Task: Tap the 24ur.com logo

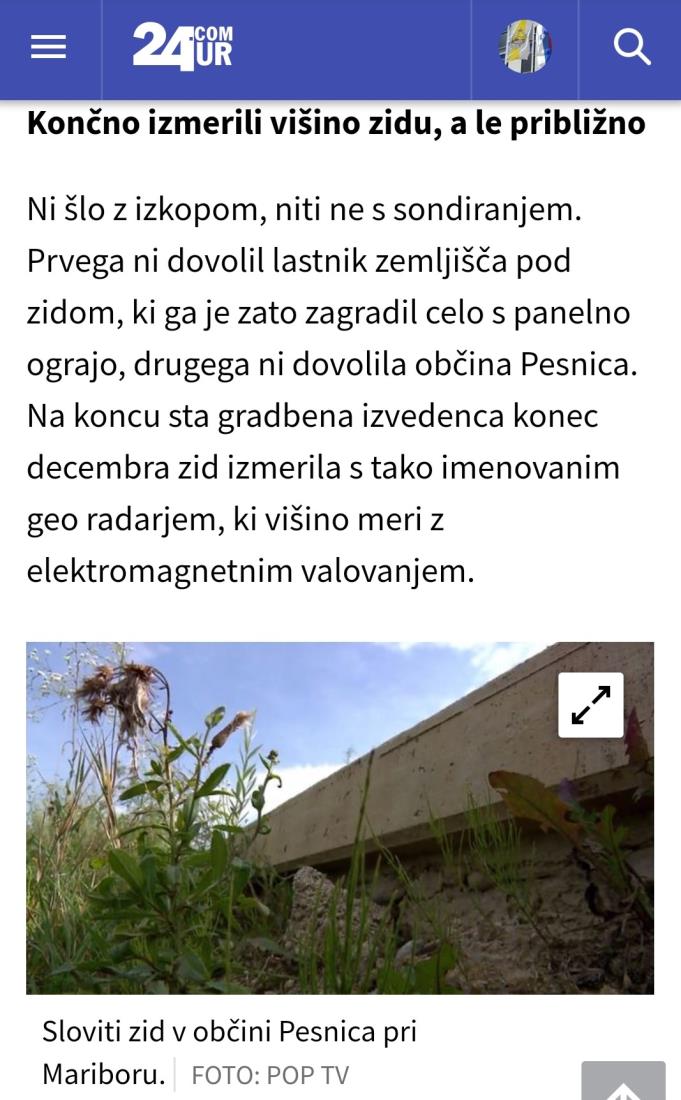Action: 182,46
